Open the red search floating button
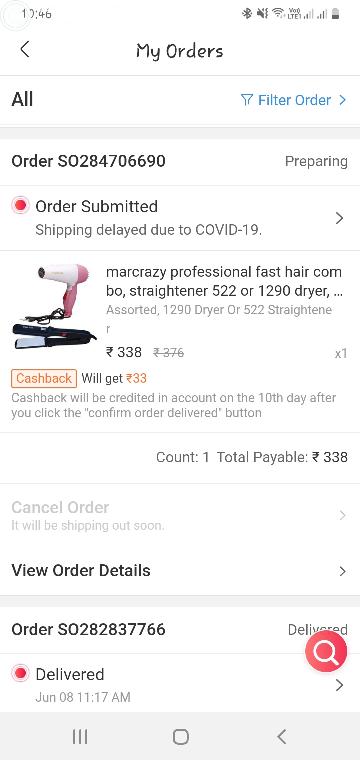Screen dimensions: 360x760 (326, 651)
